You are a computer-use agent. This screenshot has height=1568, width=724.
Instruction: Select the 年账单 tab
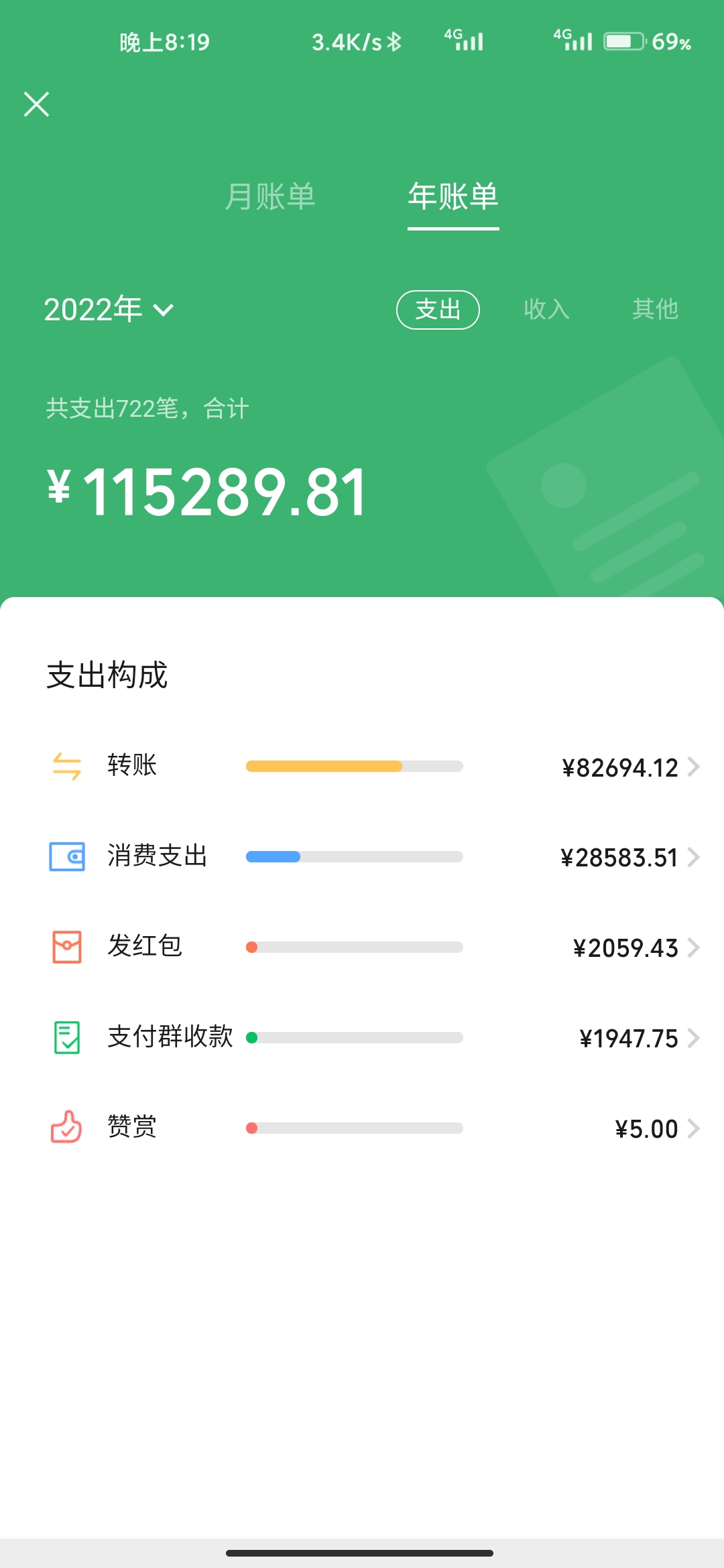(x=453, y=197)
